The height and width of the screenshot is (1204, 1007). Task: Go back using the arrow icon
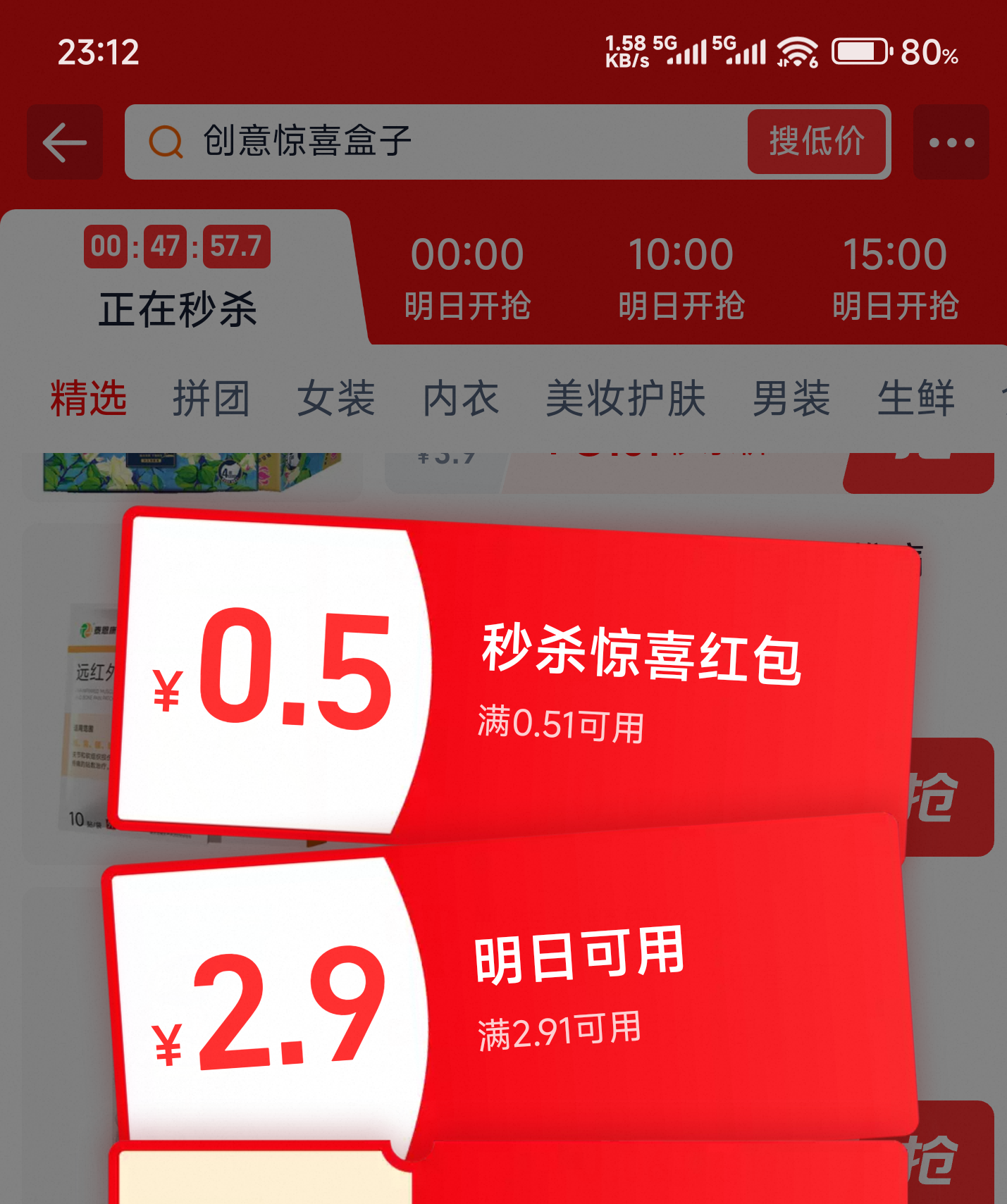click(x=65, y=142)
